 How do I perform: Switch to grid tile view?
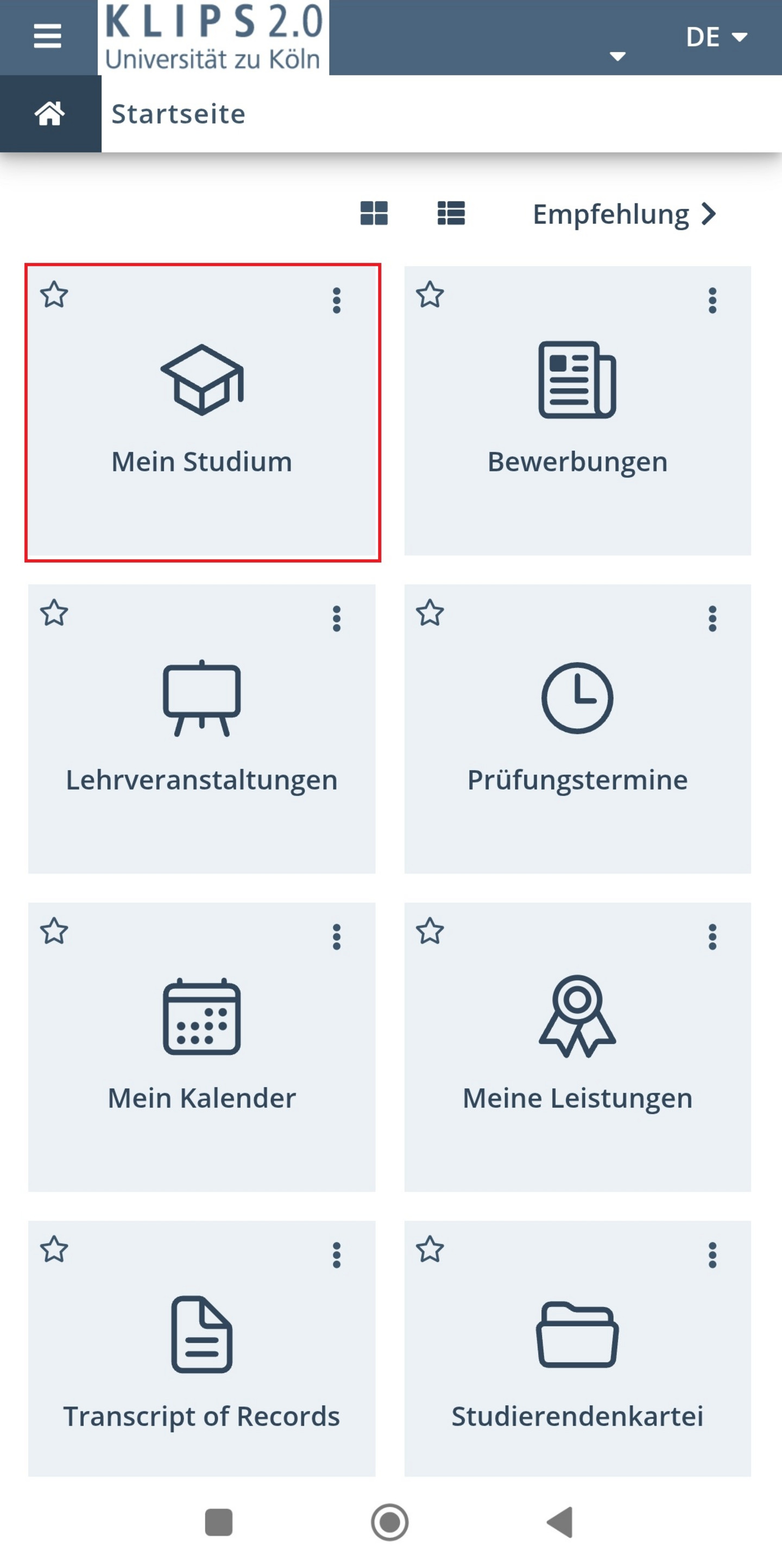point(374,214)
